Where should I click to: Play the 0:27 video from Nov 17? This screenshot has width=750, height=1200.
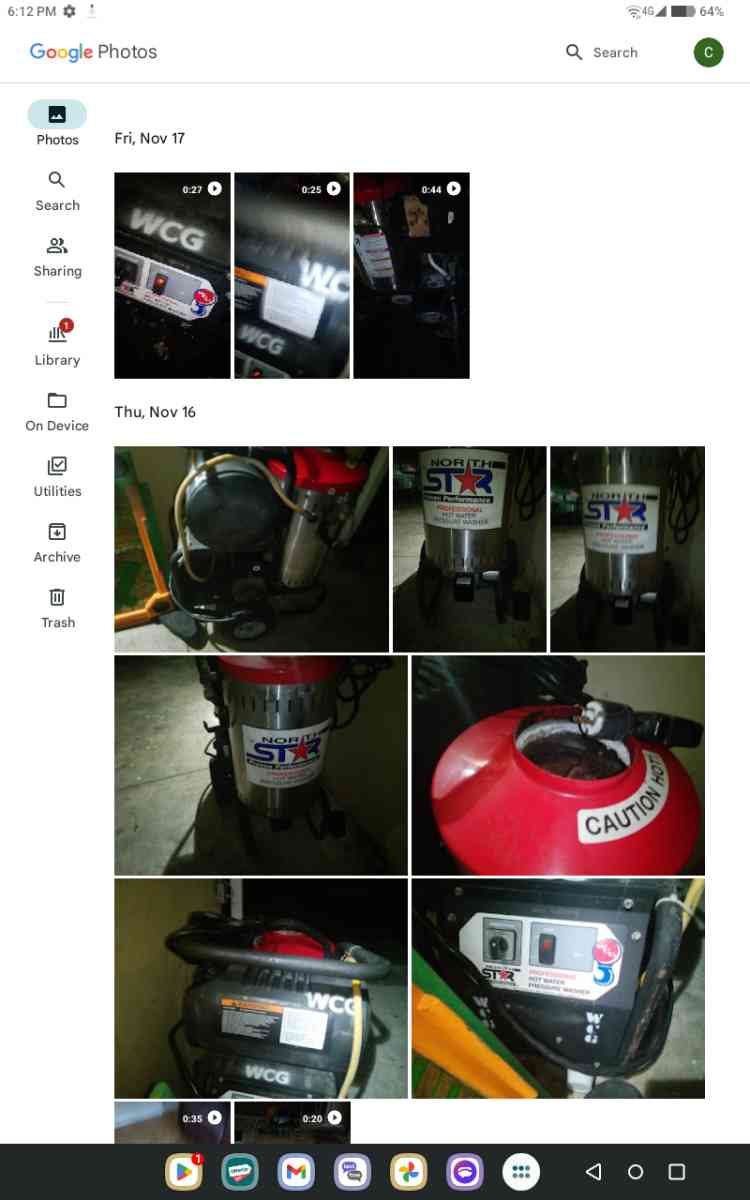point(172,275)
